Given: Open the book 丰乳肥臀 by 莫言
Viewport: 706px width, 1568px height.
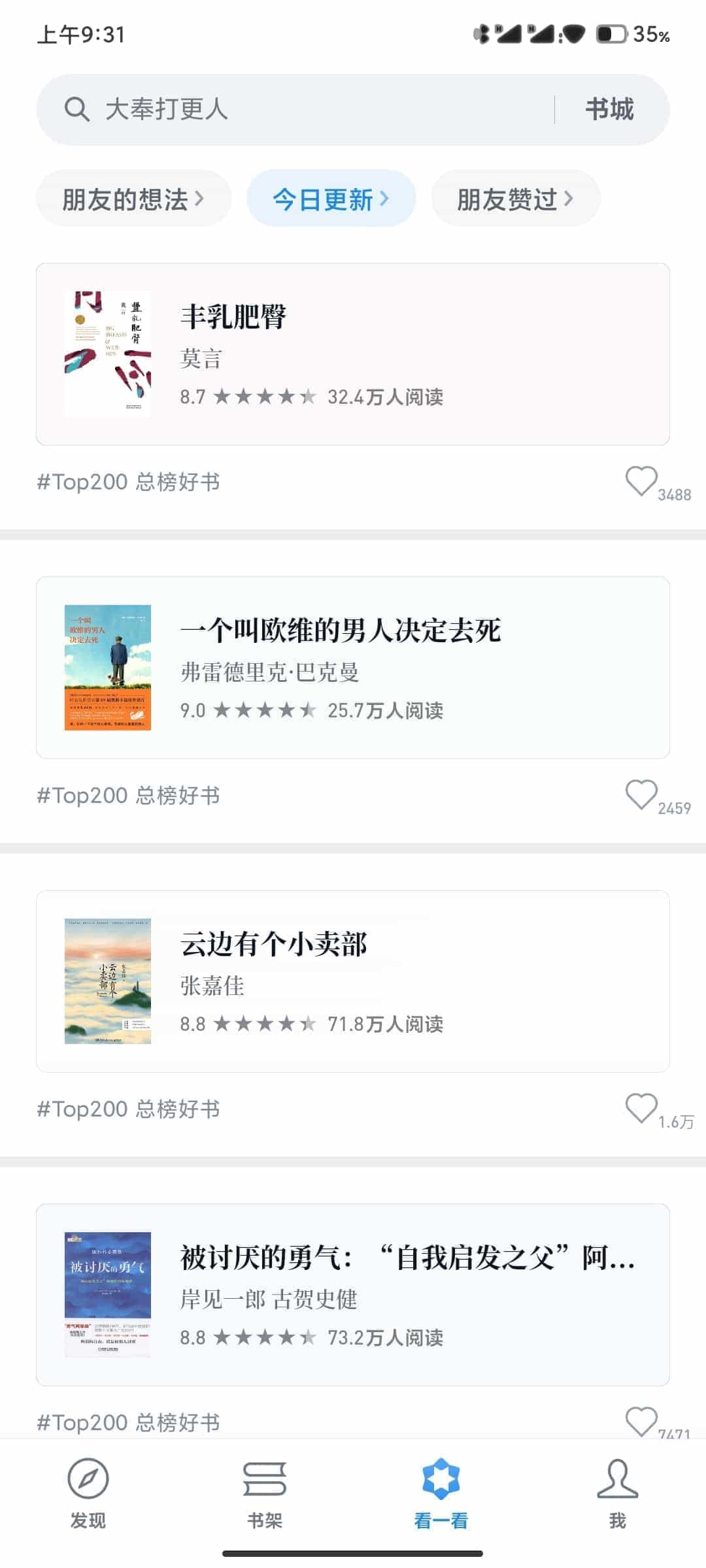Looking at the screenshot, I should coord(353,354).
